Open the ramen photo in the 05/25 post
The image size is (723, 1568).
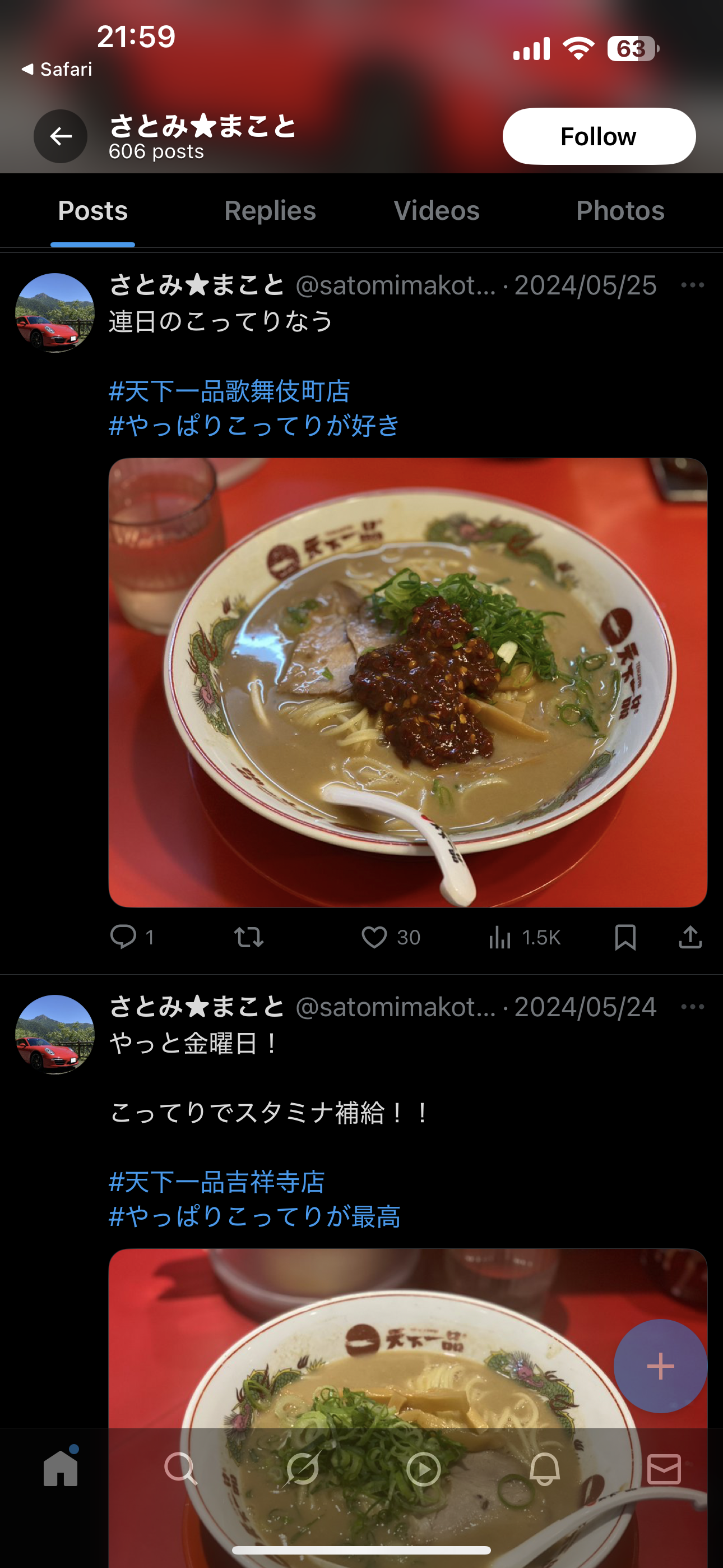point(408,682)
